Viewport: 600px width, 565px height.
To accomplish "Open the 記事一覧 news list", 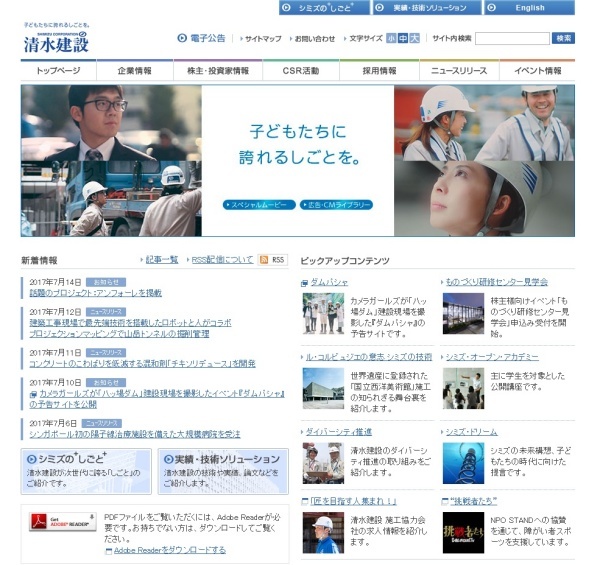I will coord(162,260).
